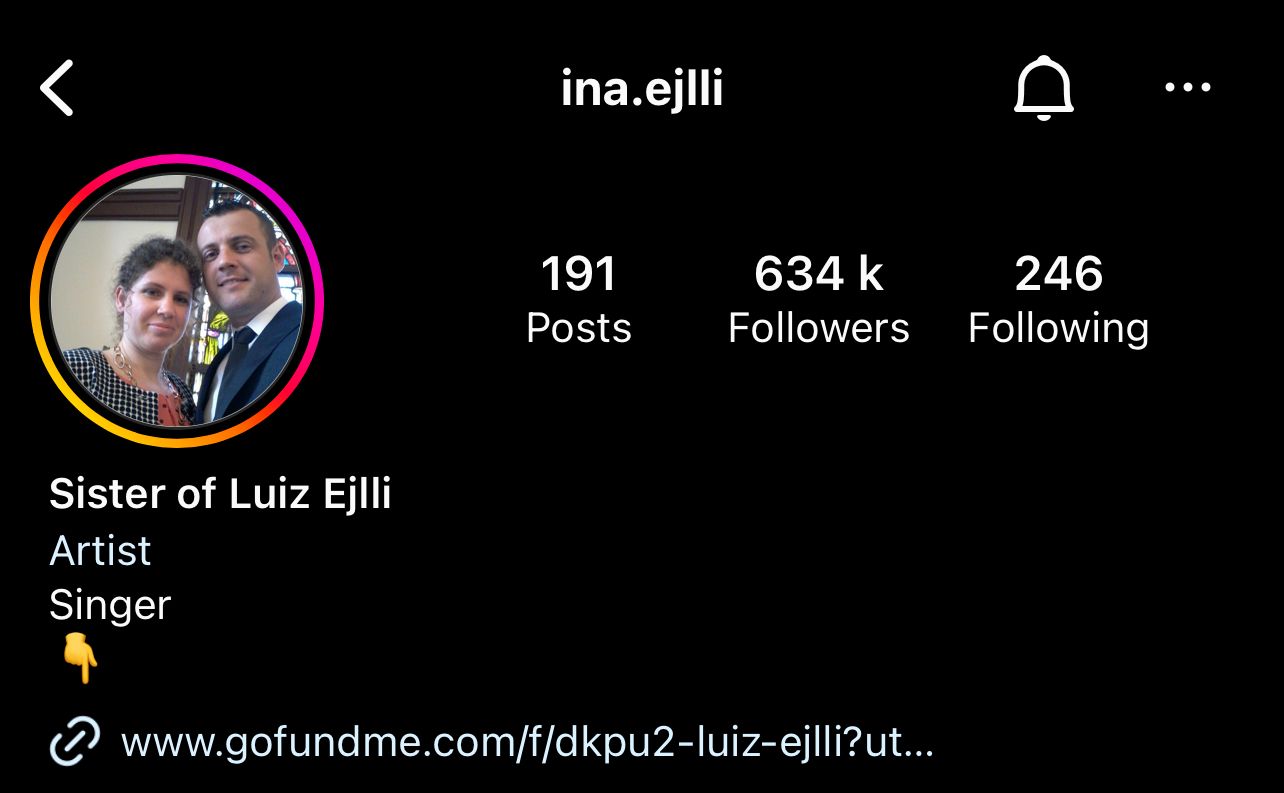Go back using the top-left arrow
The width and height of the screenshot is (1284, 793).
pos(57,88)
